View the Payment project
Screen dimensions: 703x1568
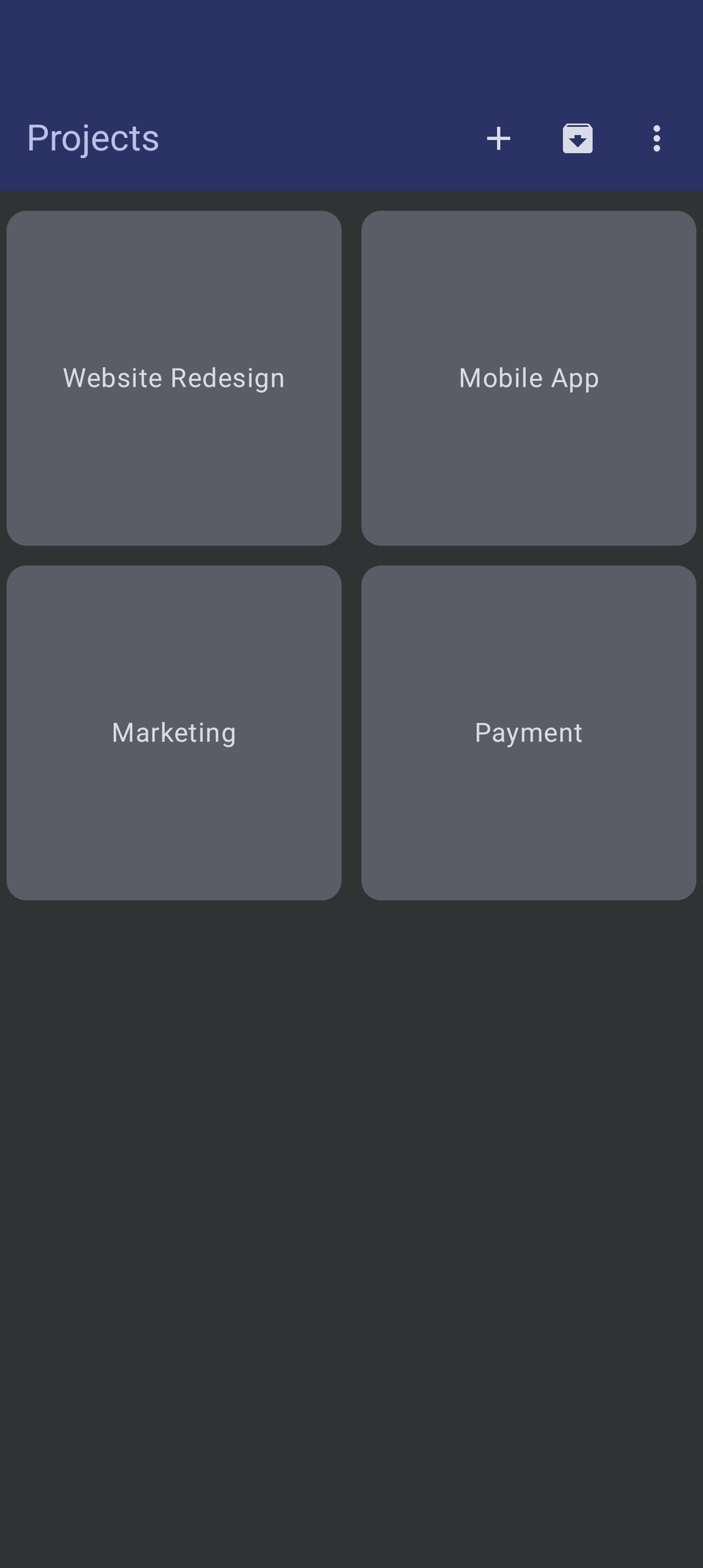click(528, 732)
